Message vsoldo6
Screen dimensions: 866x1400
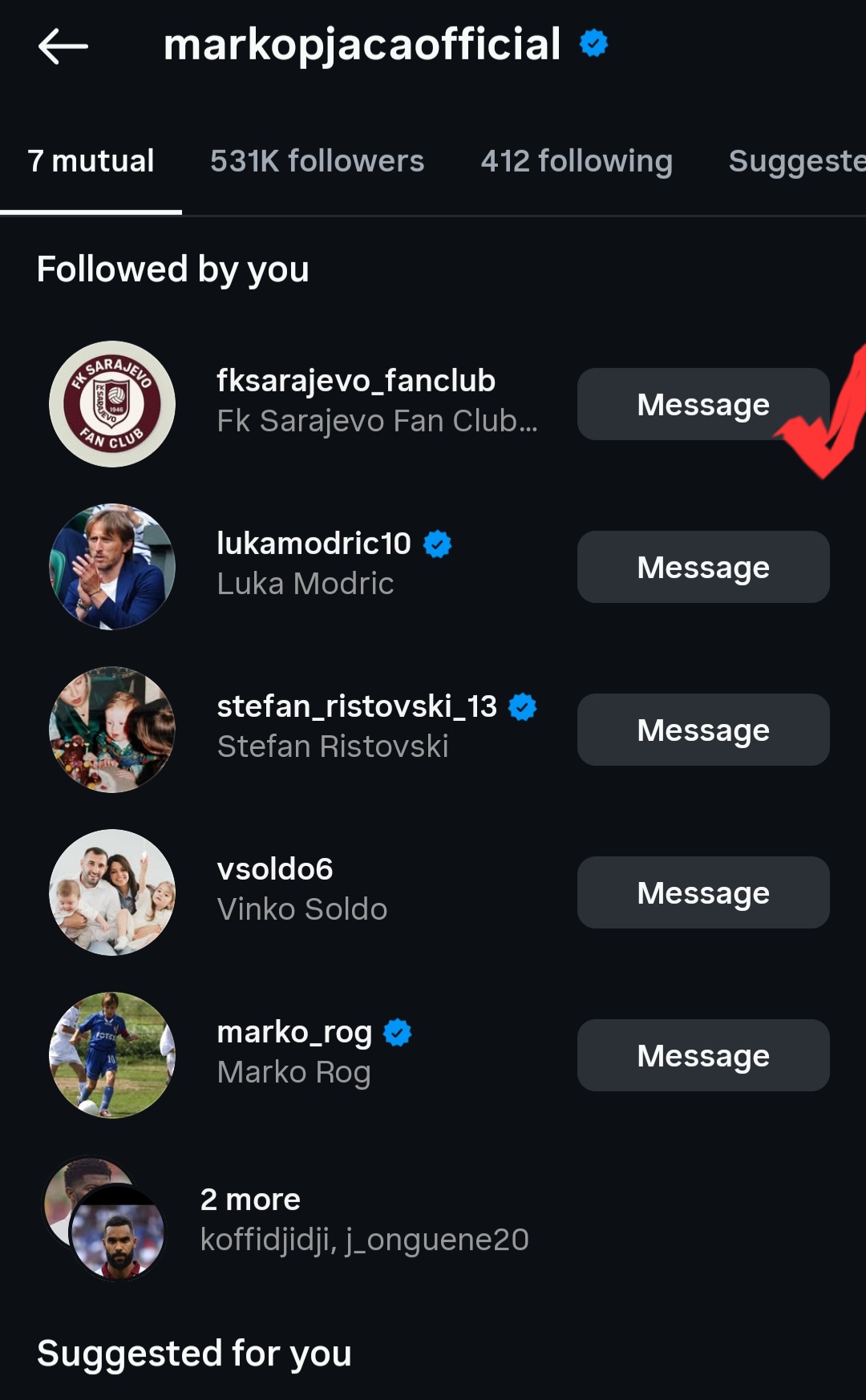(x=703, y=892)
